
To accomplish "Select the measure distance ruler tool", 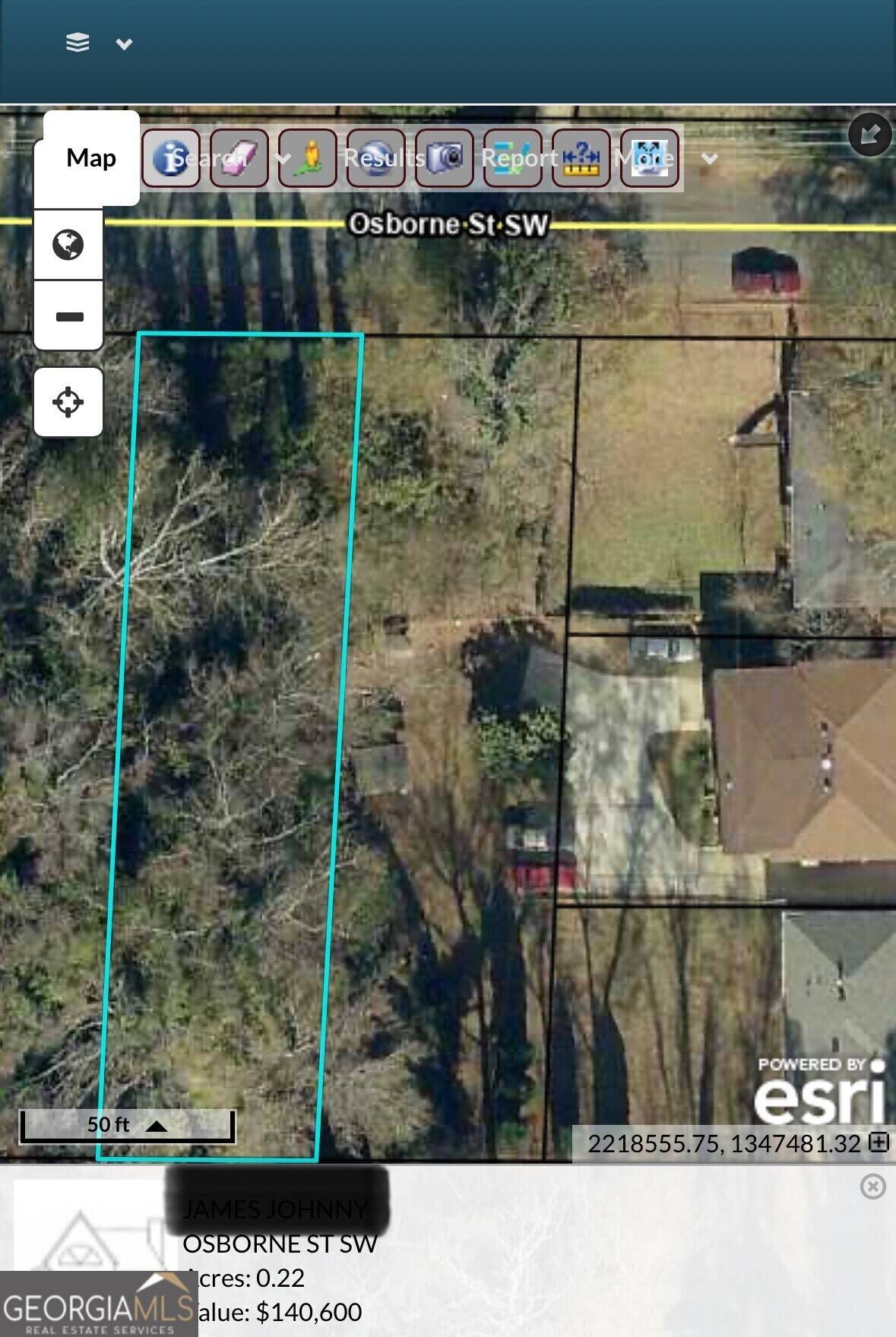I will tap(581, 158).
